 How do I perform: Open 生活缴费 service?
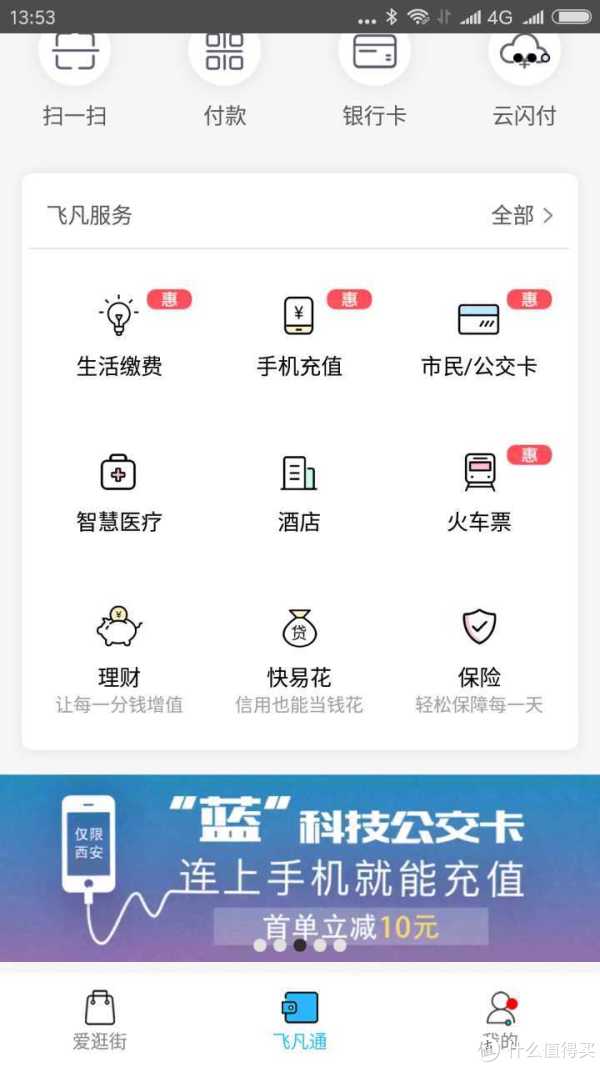(119, 337)
